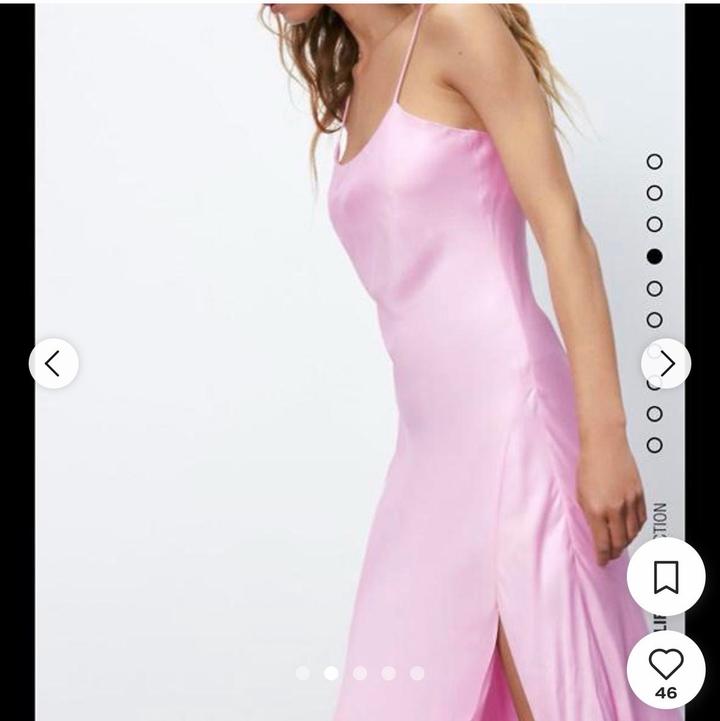Click the dress photo to enlarge it
720x721 pixels.
pyautogui.click(x=400, y=350)
